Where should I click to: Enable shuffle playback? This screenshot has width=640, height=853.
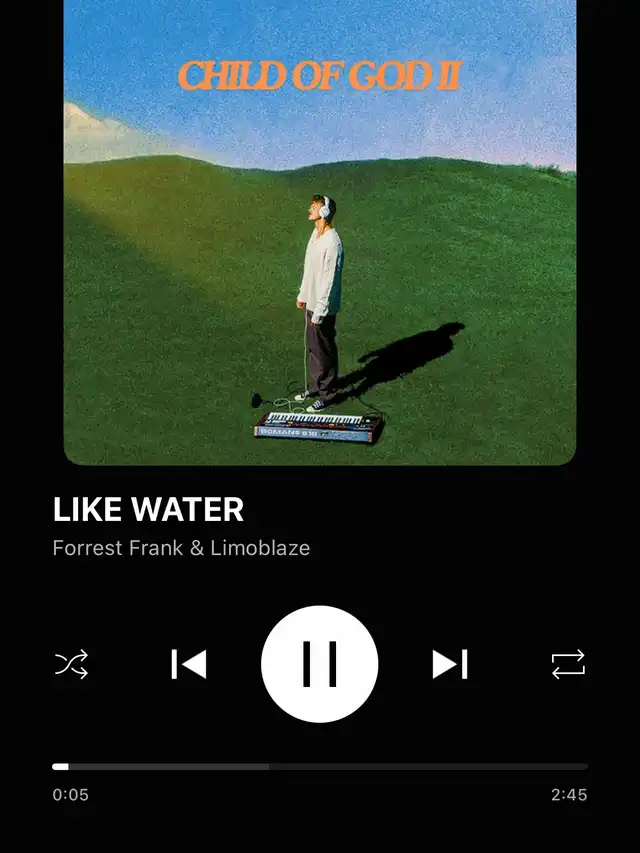(71, 664)
